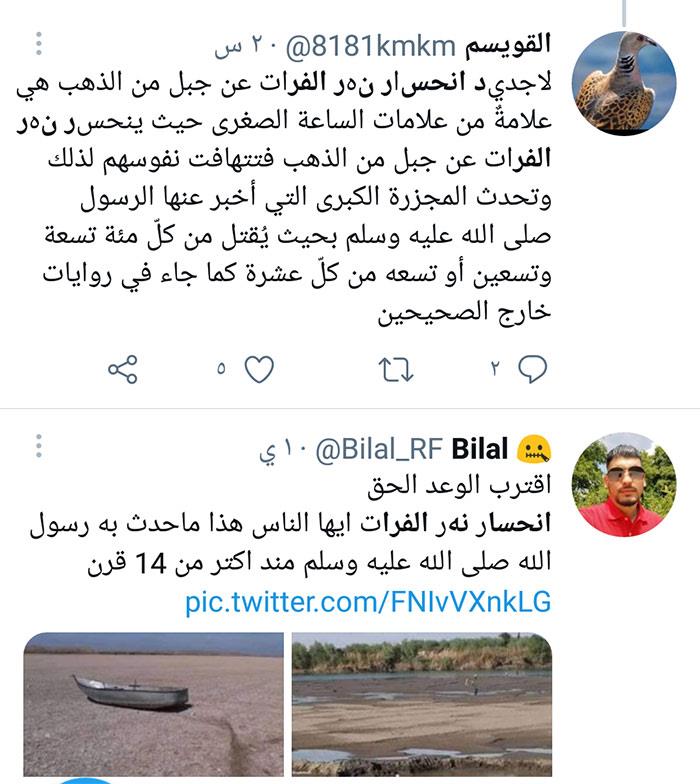View the dried riverbed photo
This screenshot has width=700, height=784.
pos(422,706)
